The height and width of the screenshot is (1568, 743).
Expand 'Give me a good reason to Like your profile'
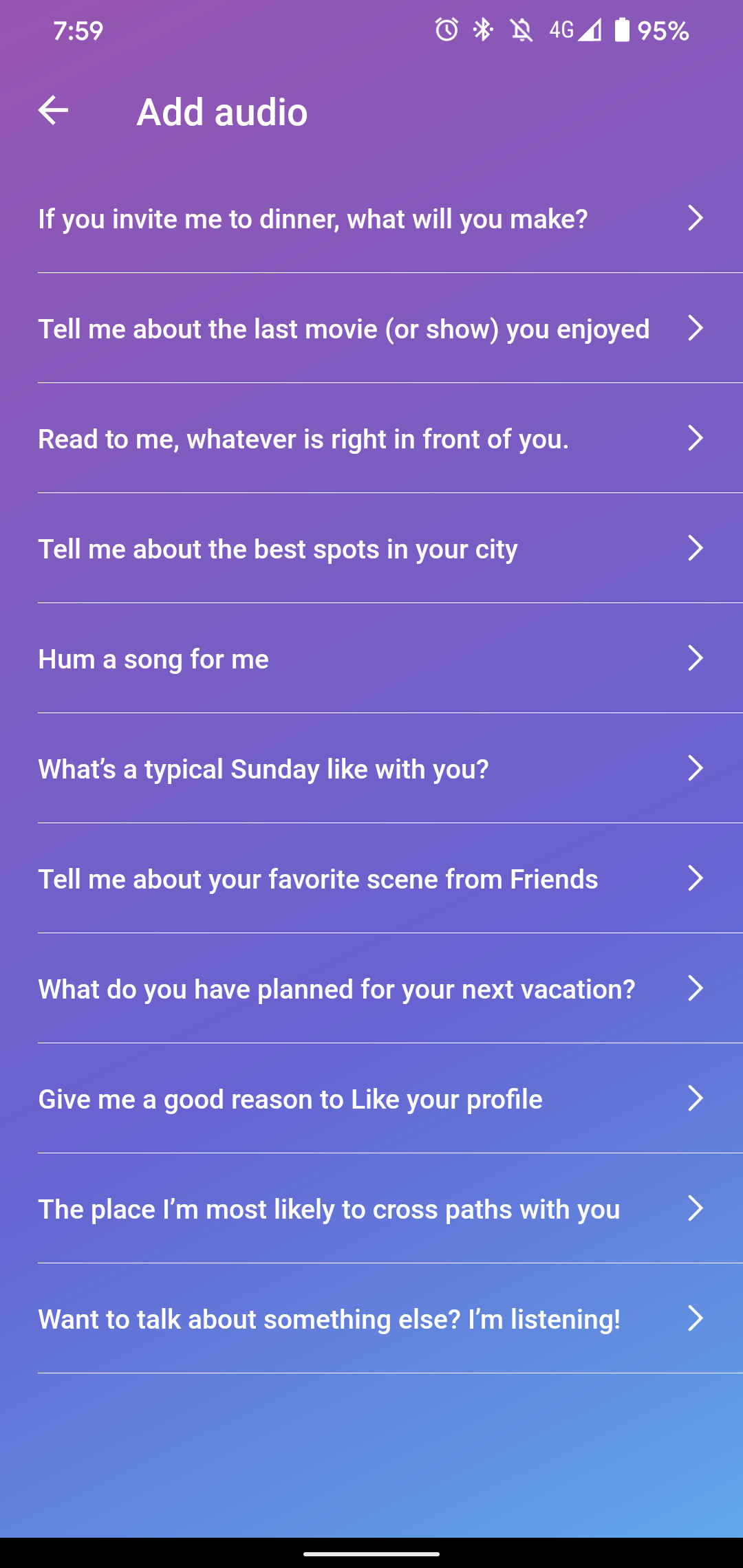[696, 1098]
